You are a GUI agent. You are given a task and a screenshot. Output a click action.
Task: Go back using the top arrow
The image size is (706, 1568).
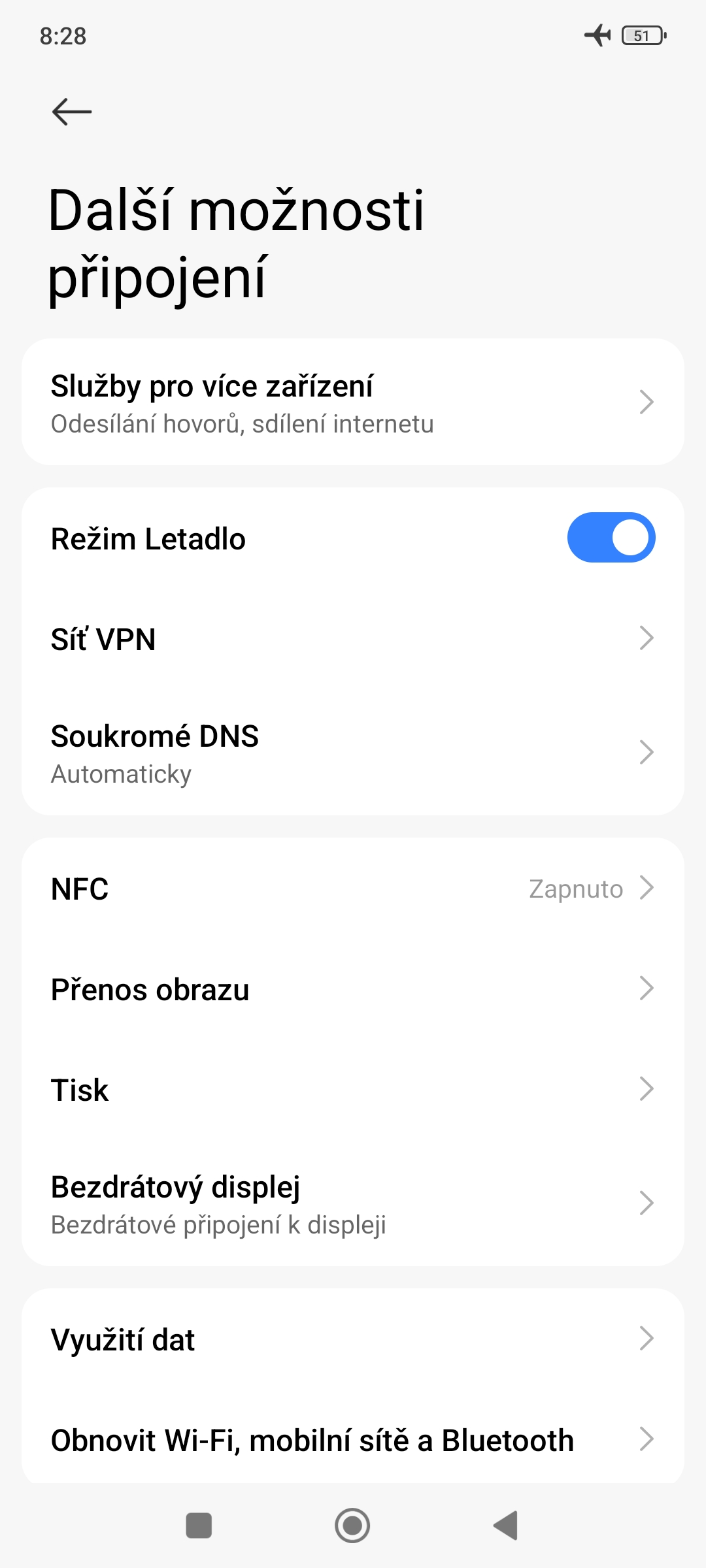71,112
